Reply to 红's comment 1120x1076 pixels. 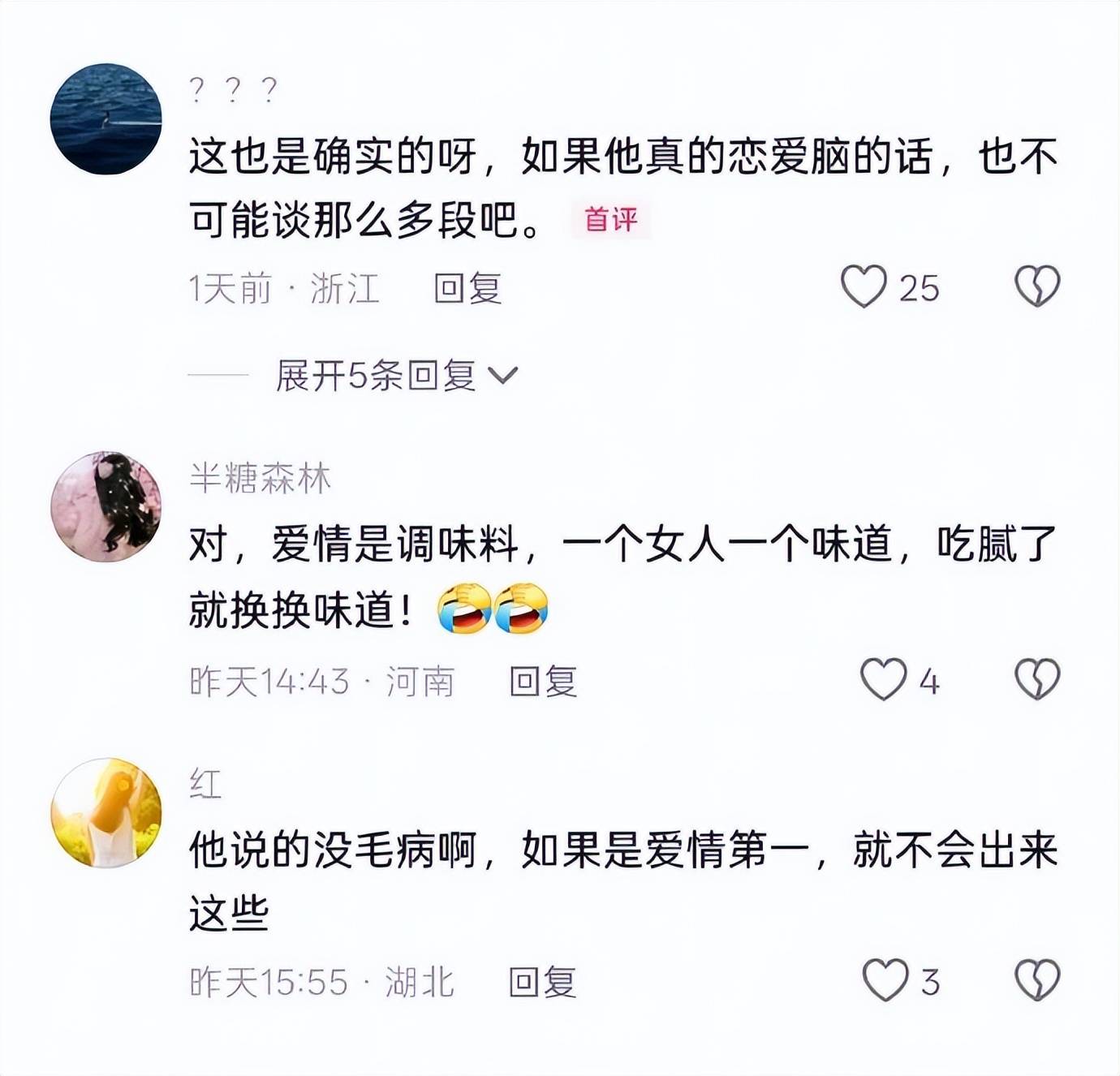pyautogui.click(x=542, y=983)
